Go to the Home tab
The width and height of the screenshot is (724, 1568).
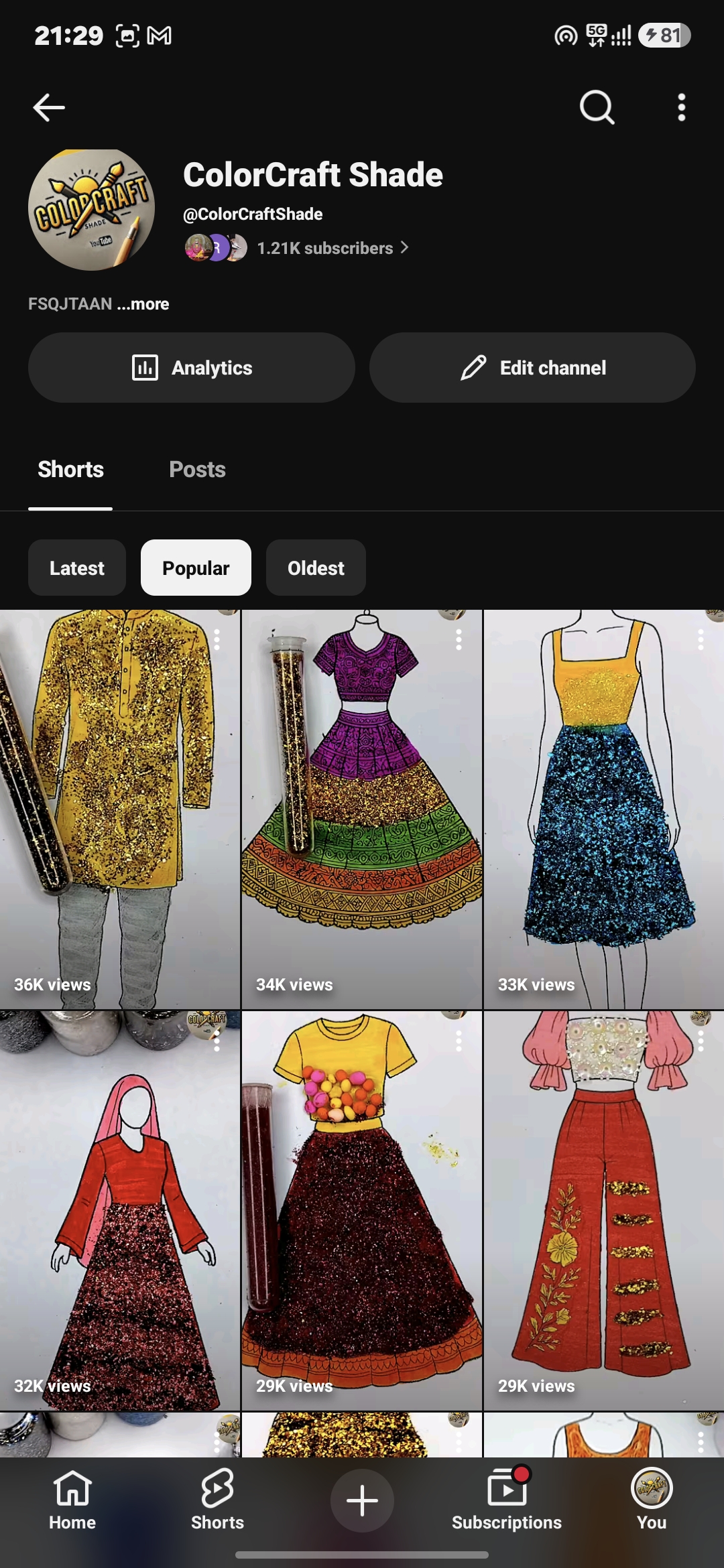(x=72, y=1500)
